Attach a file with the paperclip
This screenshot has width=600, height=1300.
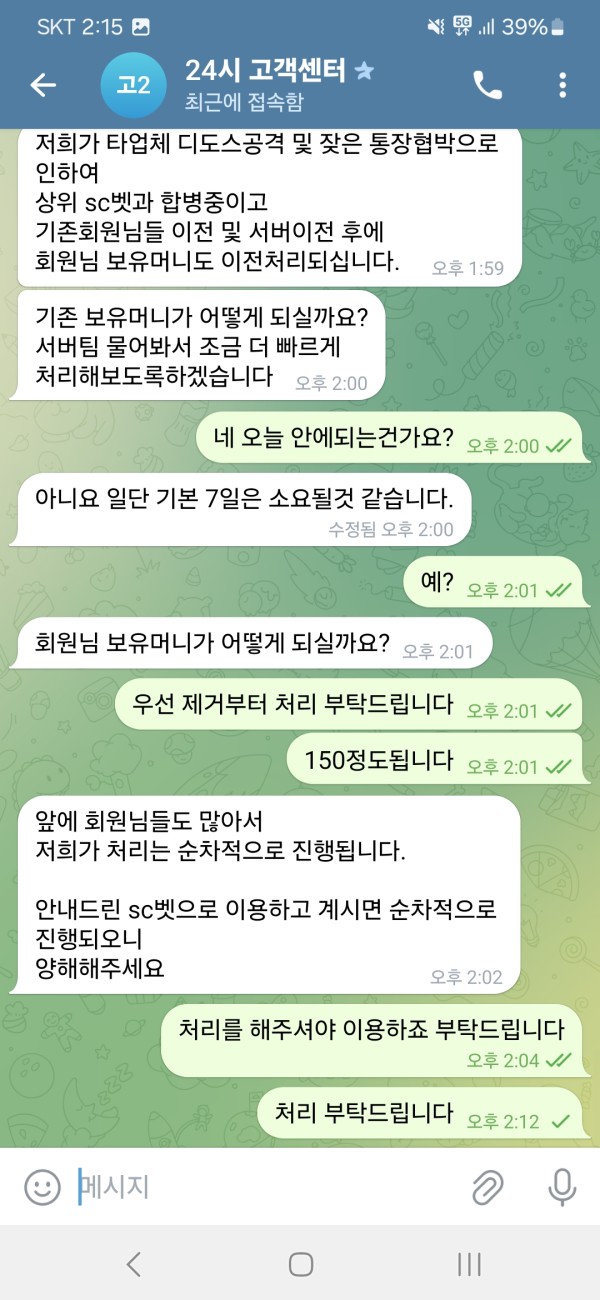[487, 1187]
